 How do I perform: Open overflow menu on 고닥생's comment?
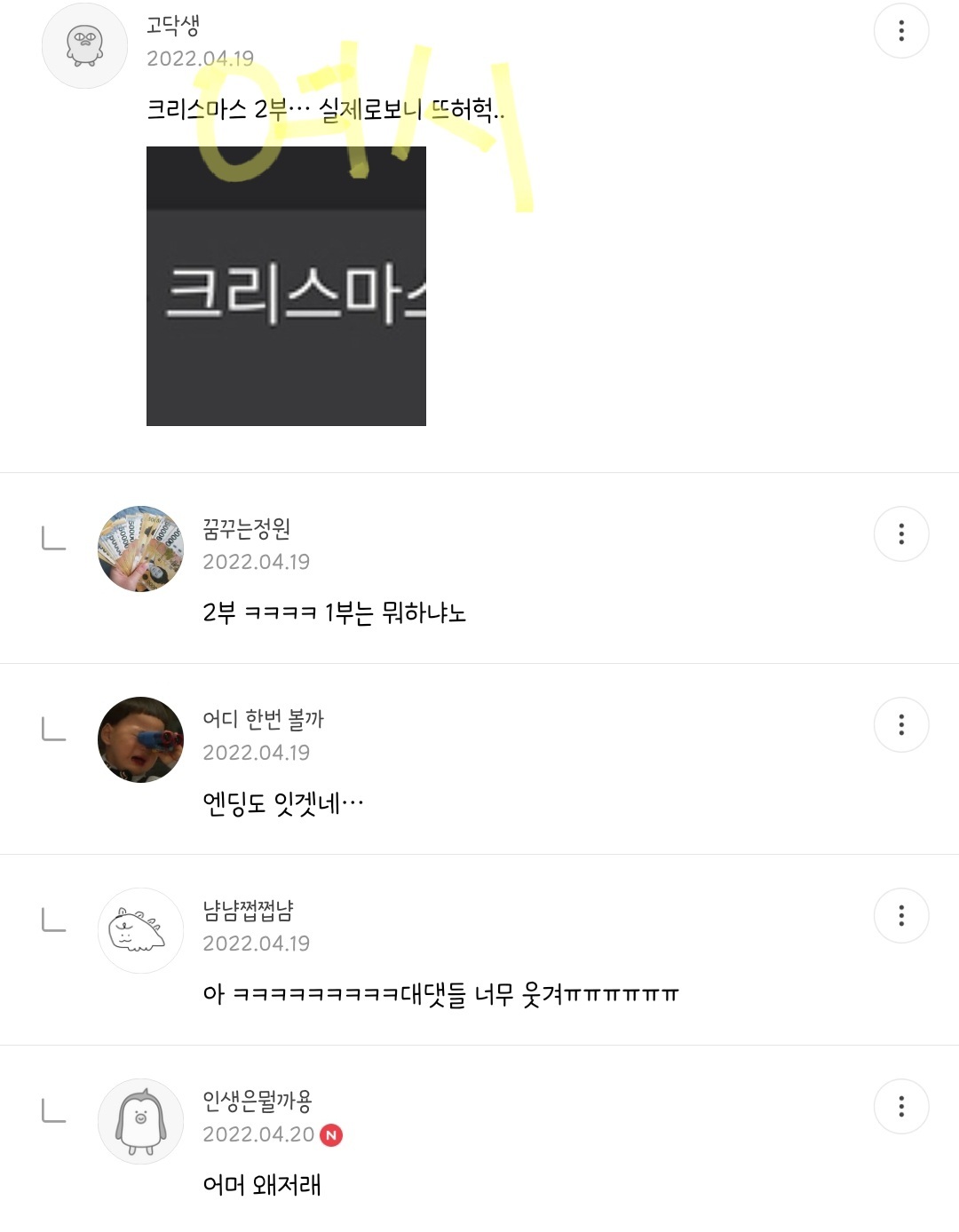coord(901,31)
